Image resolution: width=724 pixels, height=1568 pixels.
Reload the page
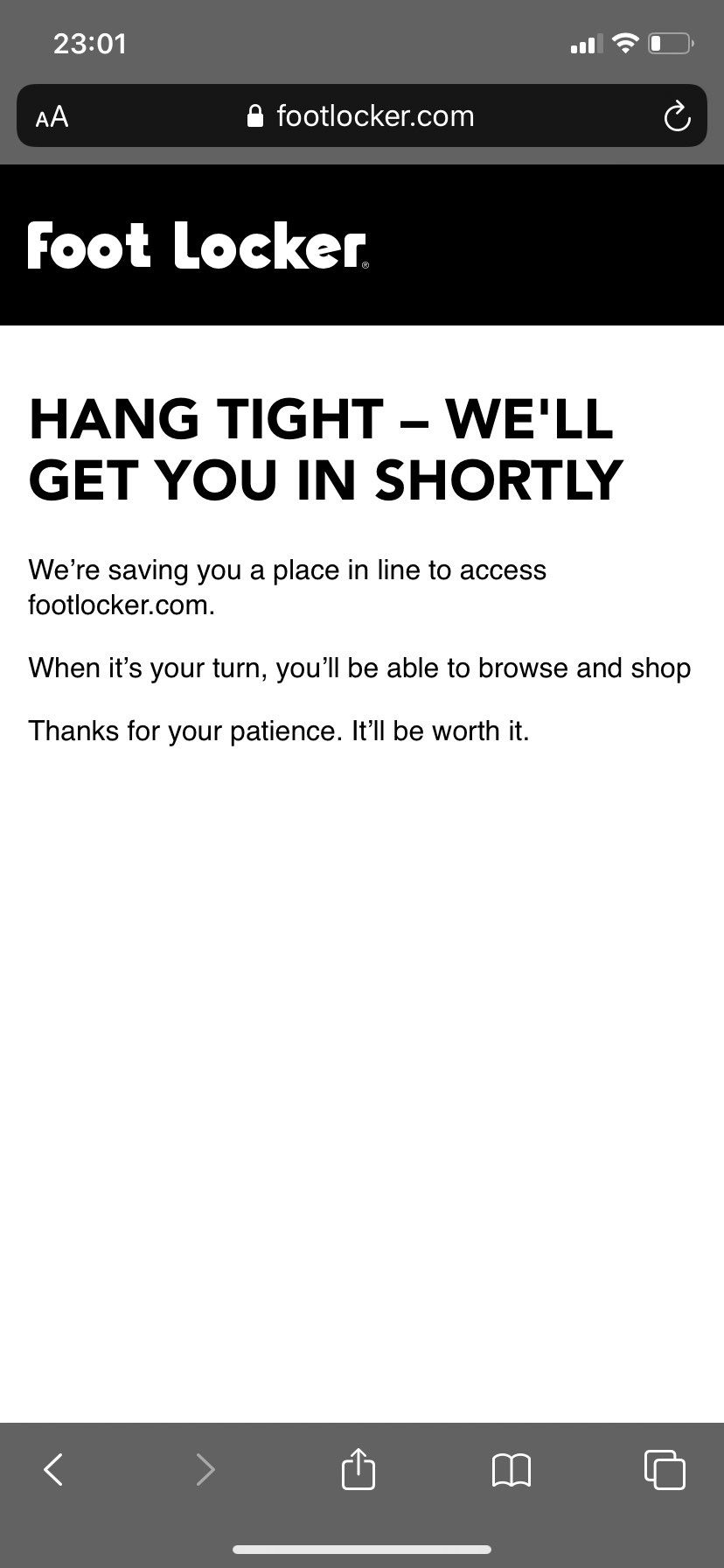pos(677,116)
